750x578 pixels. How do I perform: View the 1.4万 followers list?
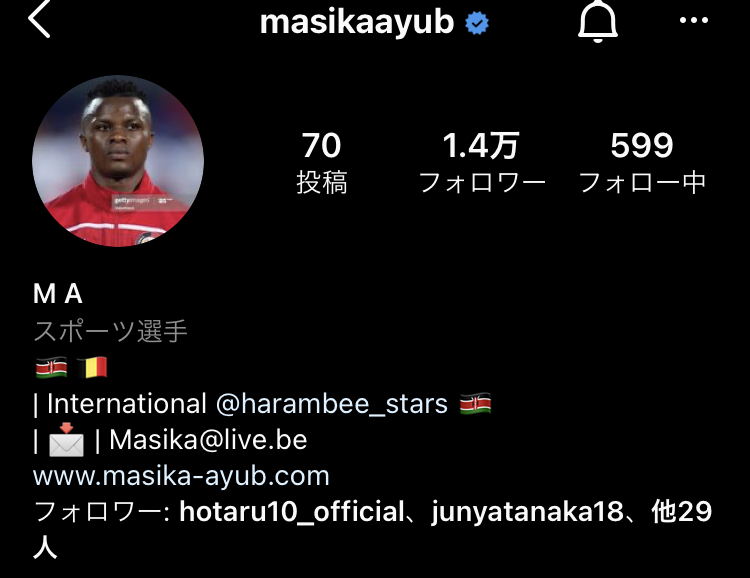[x=481, y=162]
